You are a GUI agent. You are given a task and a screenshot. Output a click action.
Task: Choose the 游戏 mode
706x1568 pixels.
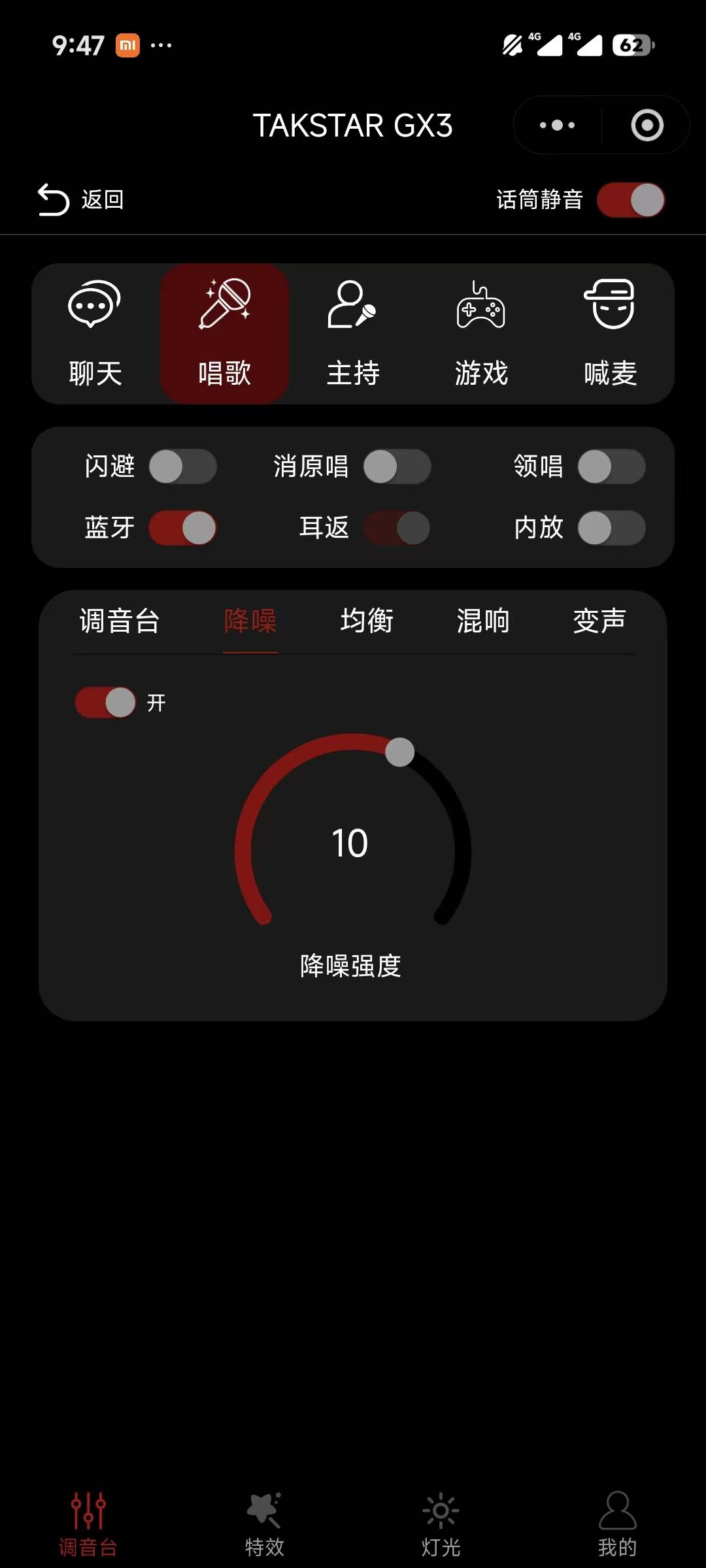[x=481, y=334]
